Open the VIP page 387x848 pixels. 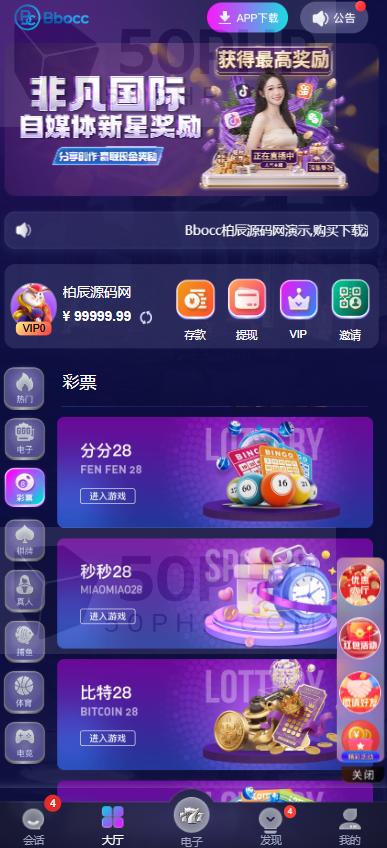[x=298, y=310]
